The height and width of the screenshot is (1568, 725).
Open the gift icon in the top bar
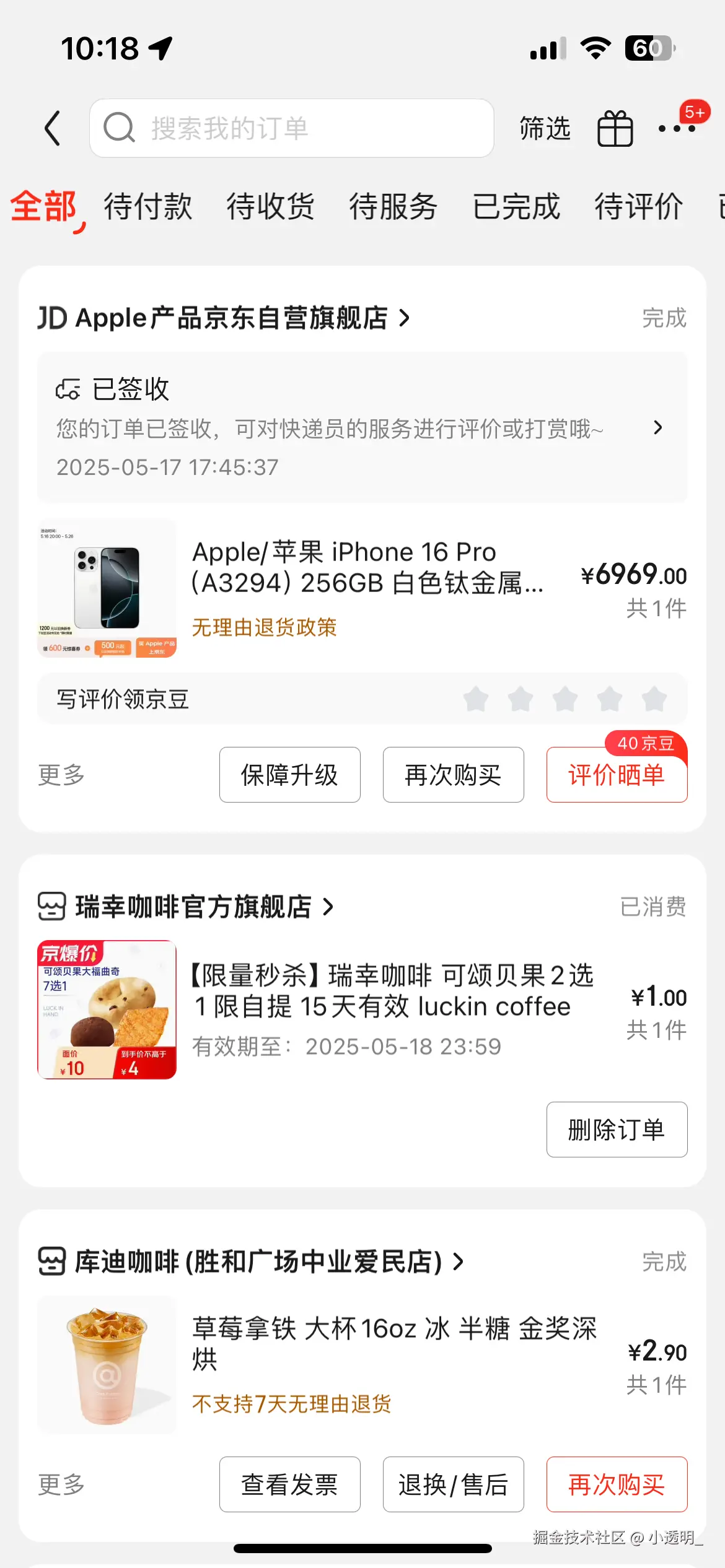(x=615, y=128)
